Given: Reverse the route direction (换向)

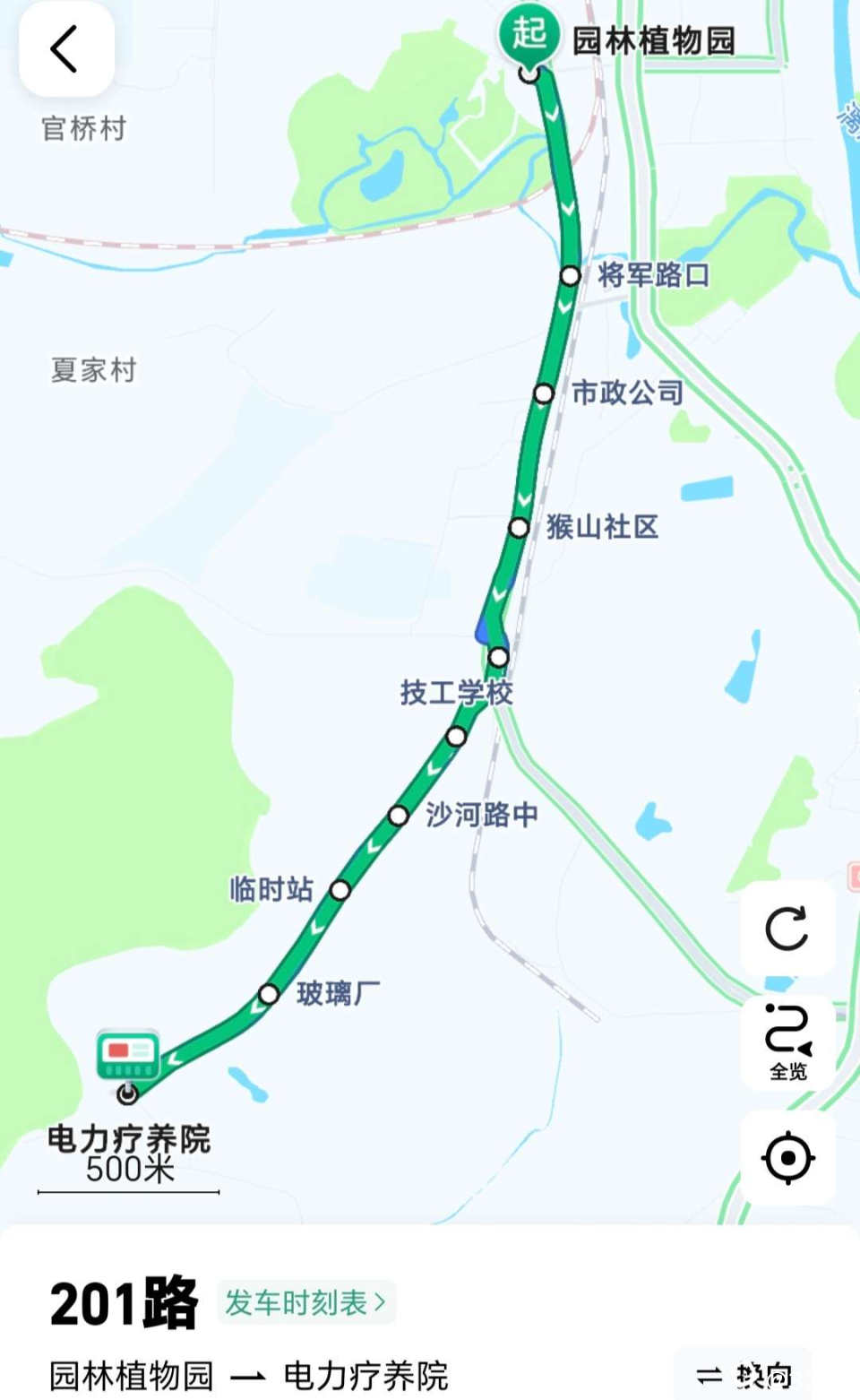Looking at the screenshot, I should pos(744,1375).
